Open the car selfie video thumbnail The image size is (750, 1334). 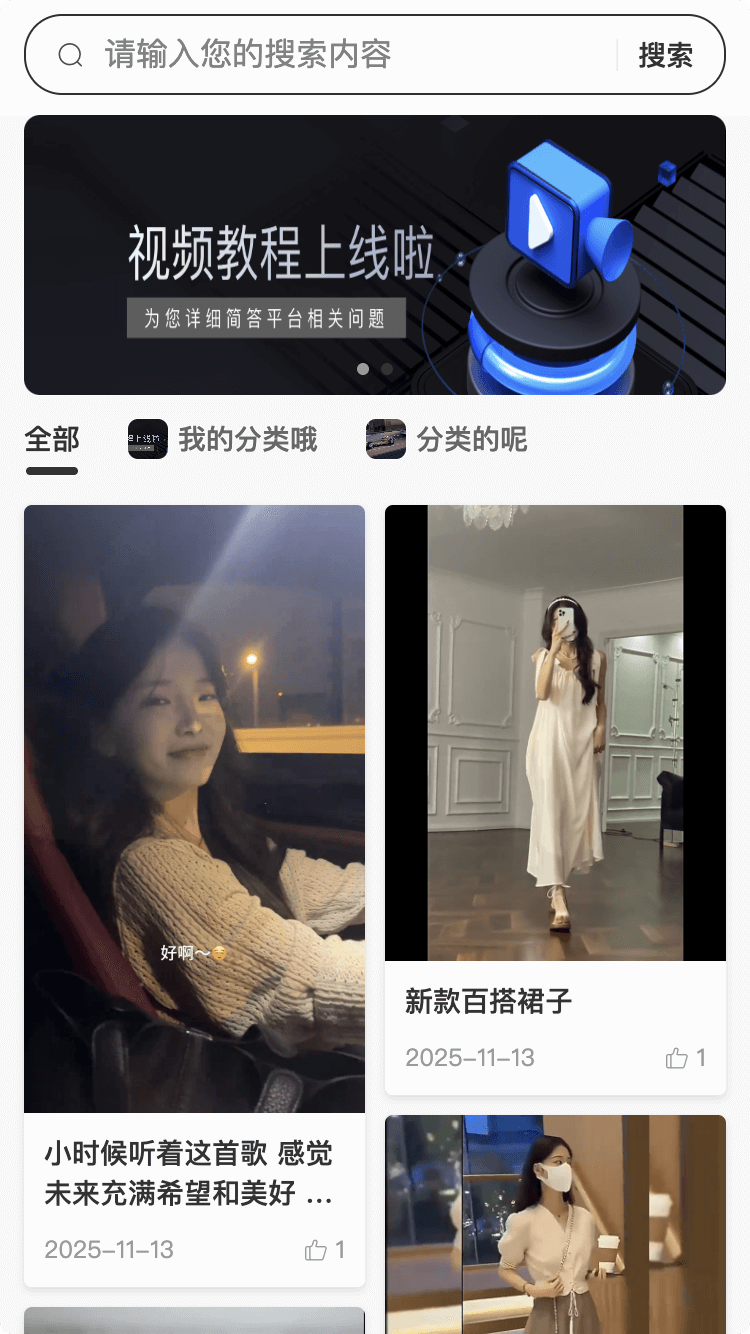click(194, 808)
